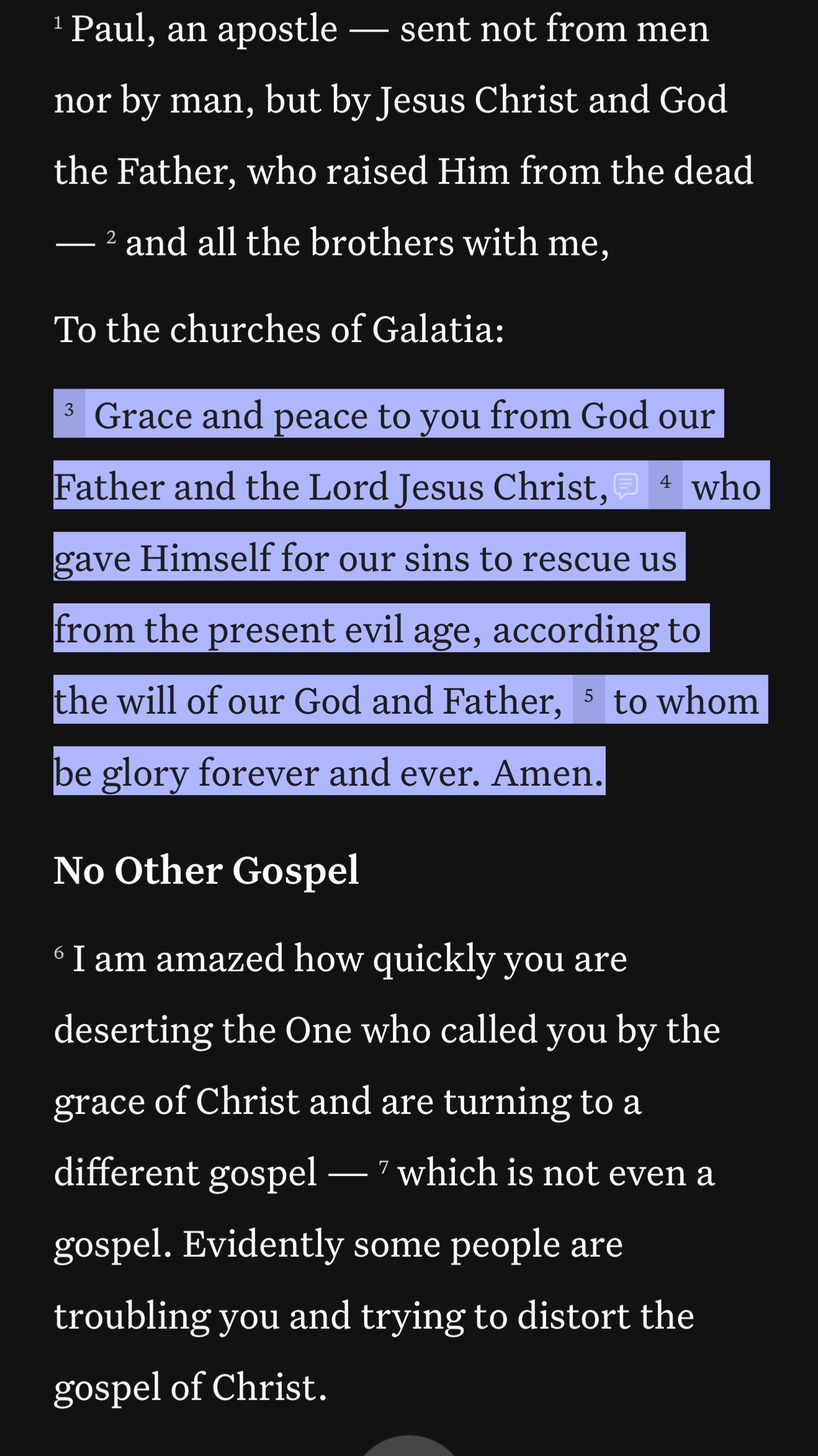Open the note icon after verse 3
Screen dimensions: 818x1456
click(x=626, y=486)
